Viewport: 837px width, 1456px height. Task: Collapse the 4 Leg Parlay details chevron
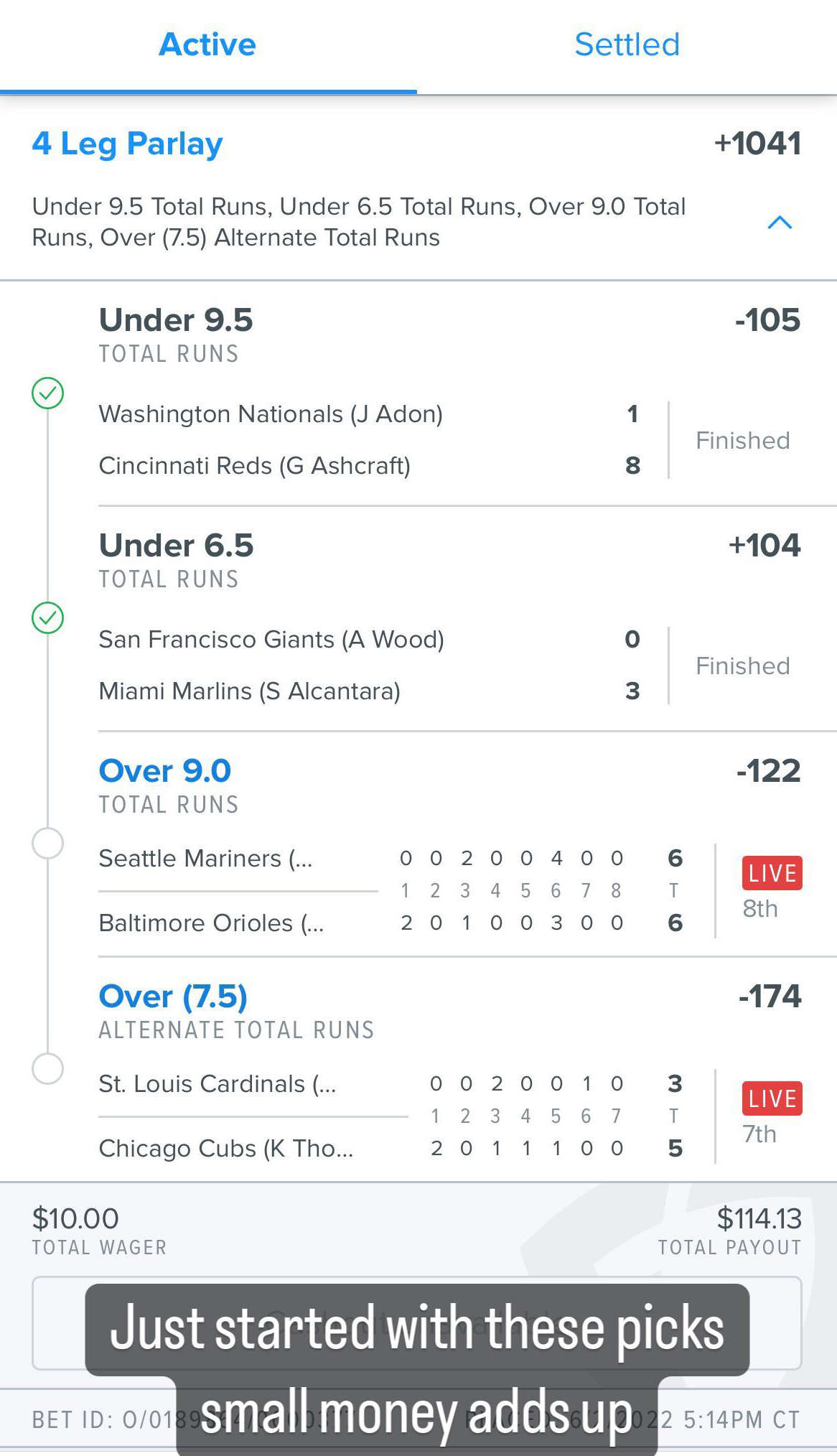[780, 223]
